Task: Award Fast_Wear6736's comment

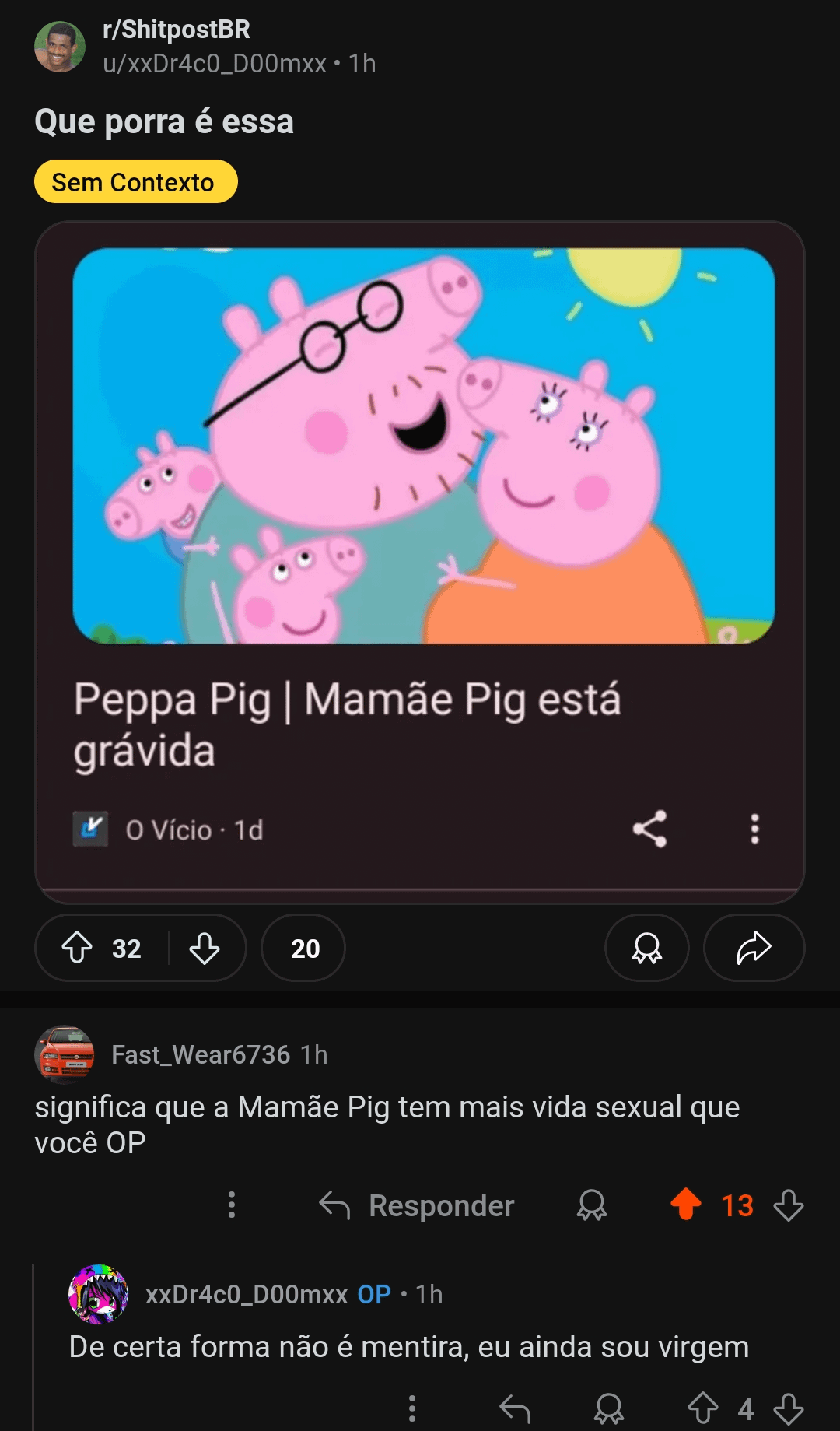Action: [x=591, y=1205]
